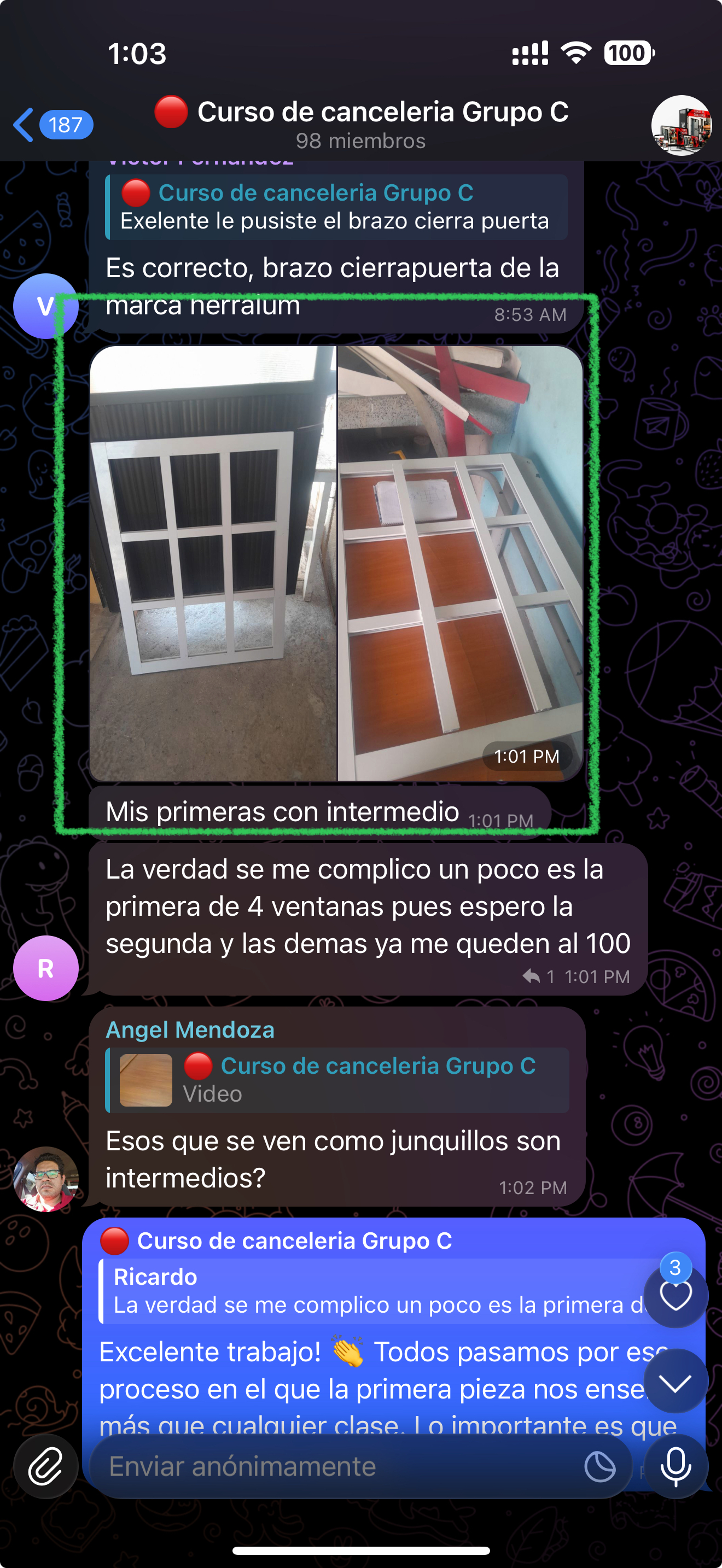Image resolution: width=722 pixels, height=1568 pixels.
Task: Open the V sender avatar
Action: (45, 306)
